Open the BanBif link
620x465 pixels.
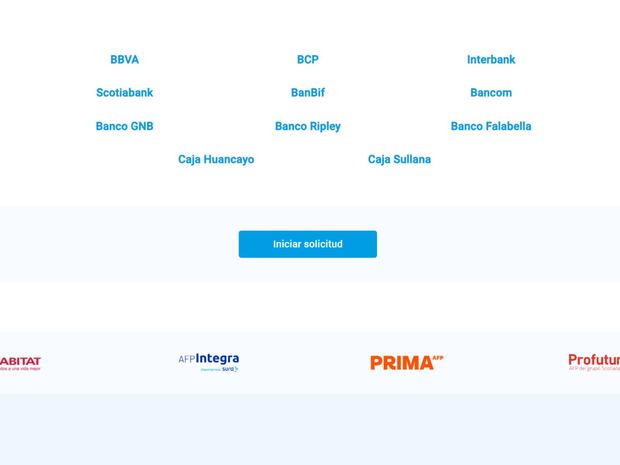307,93
